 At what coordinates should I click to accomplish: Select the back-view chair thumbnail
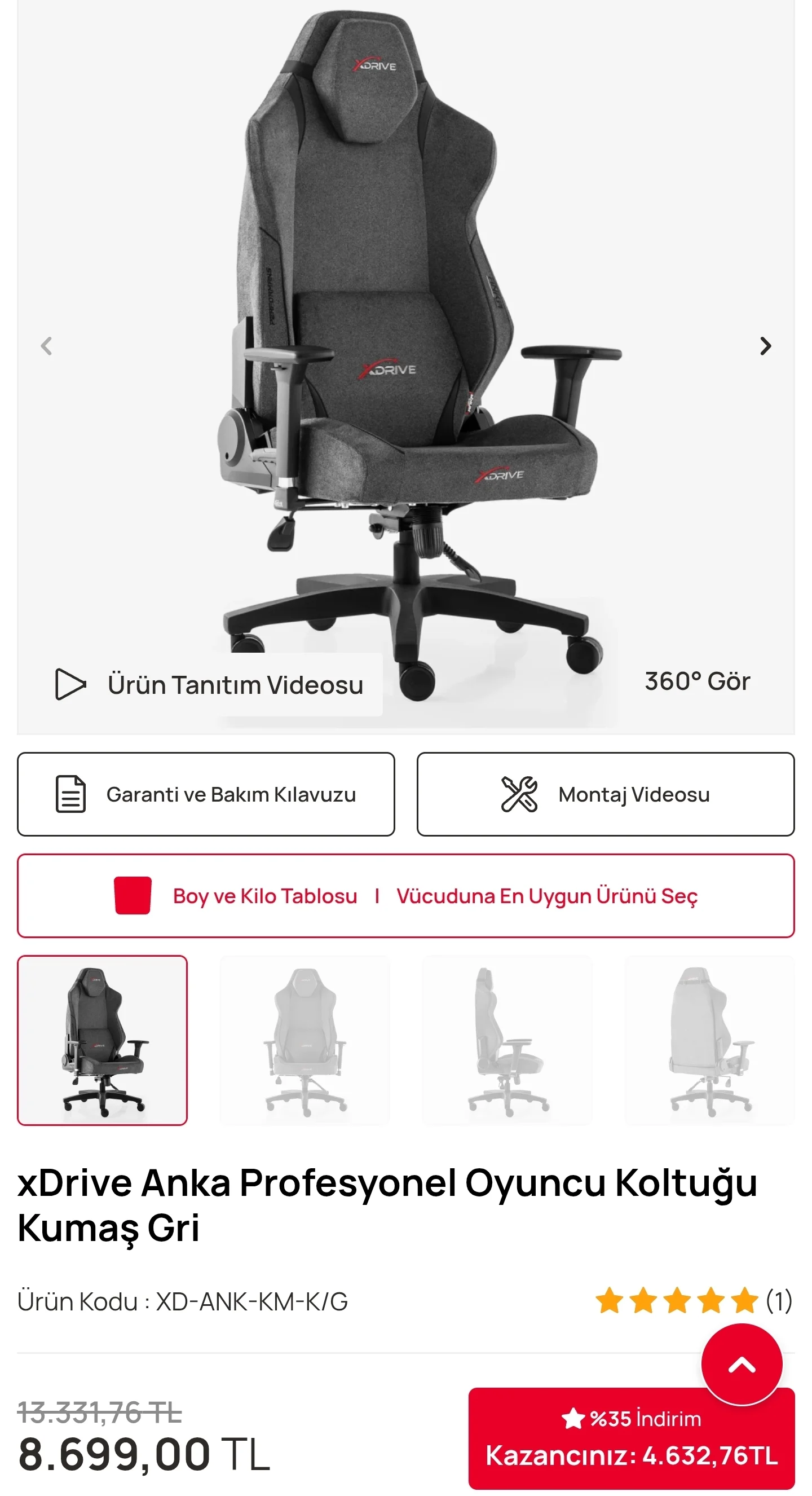(x=709, y=1040)
